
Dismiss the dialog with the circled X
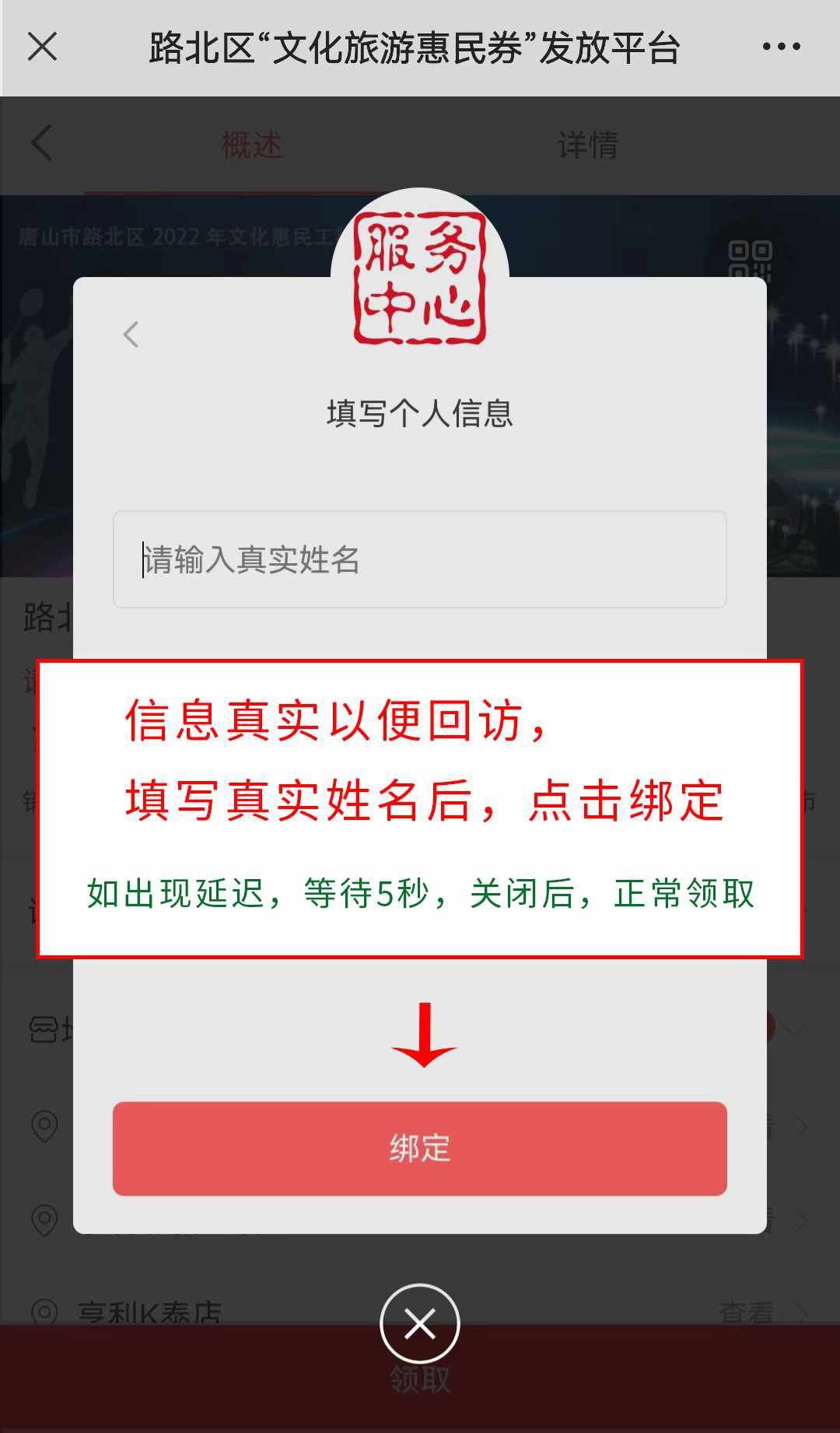(x=420, y=1324)
